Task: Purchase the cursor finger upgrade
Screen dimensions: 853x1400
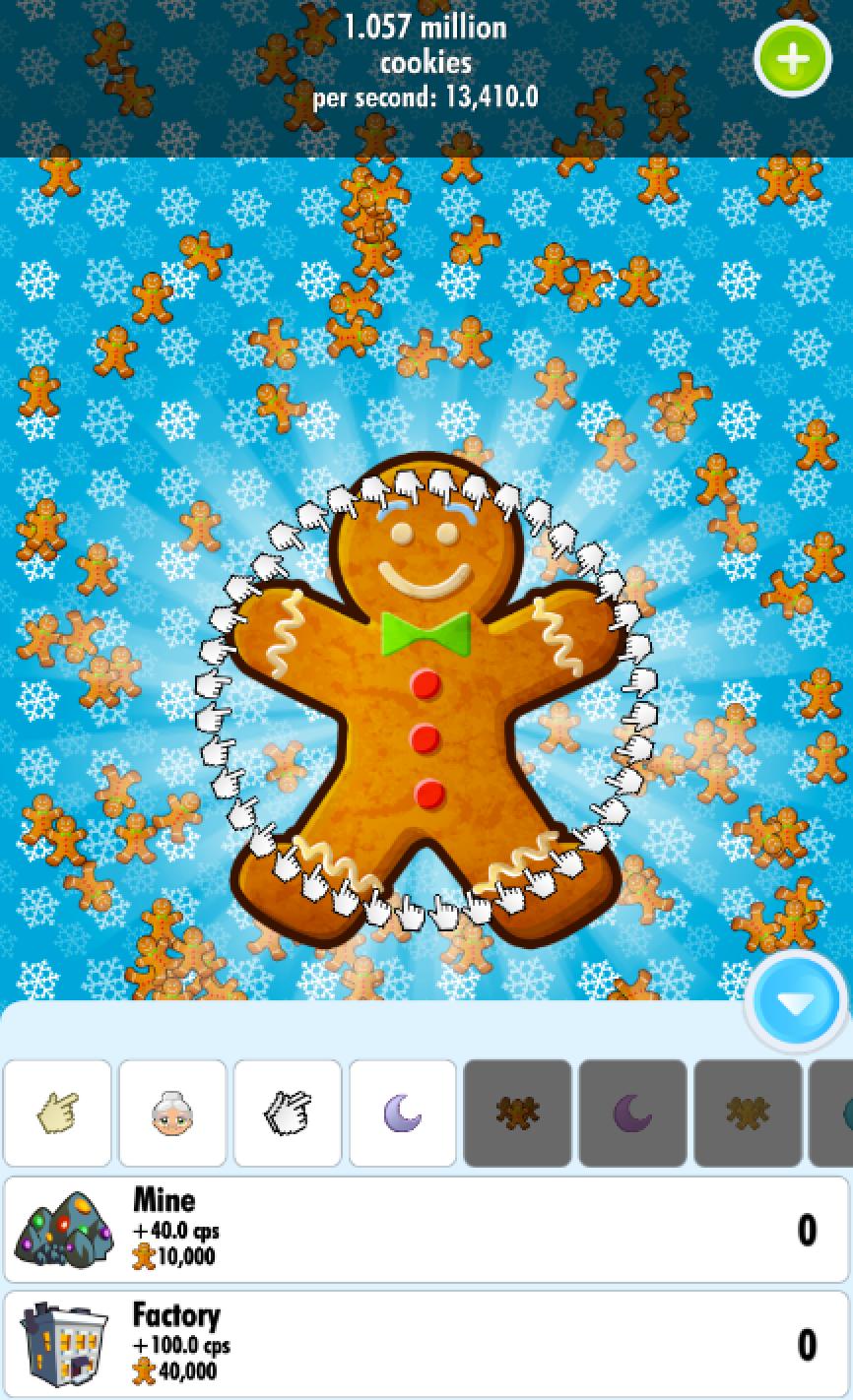Action: [57, 1114]
